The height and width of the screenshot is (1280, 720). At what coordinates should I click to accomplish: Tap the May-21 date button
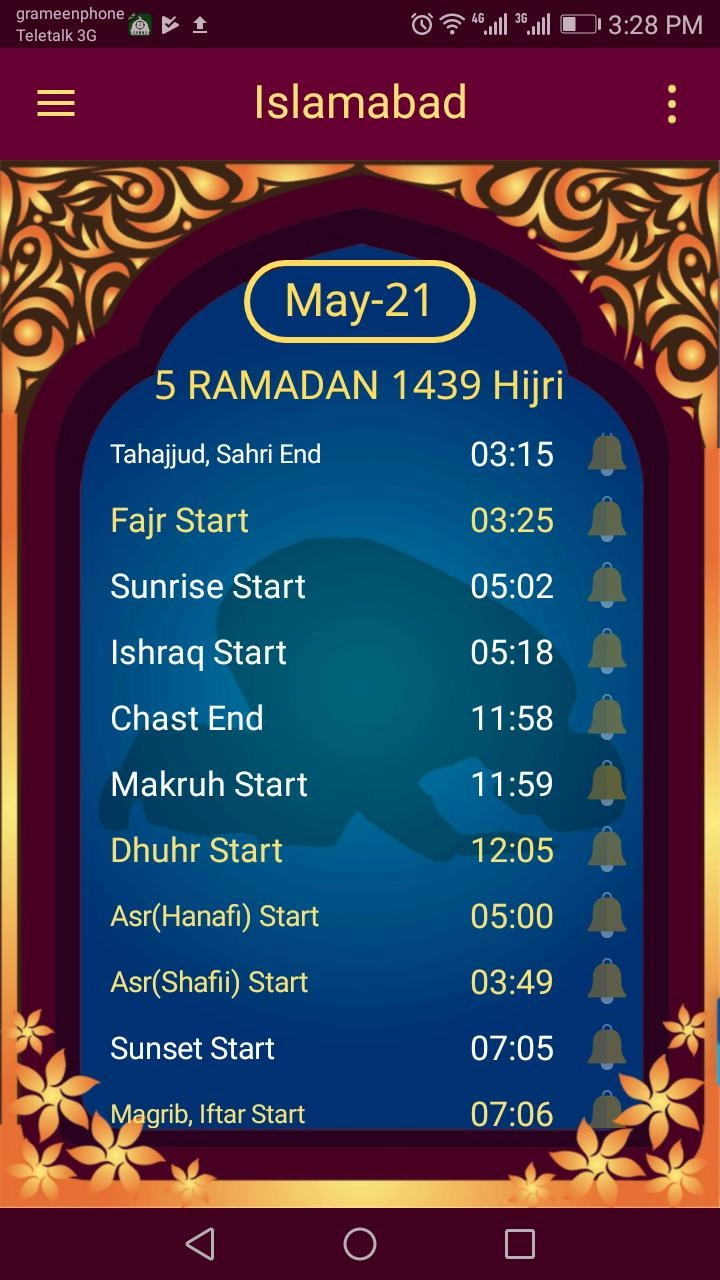pos(359,301)
